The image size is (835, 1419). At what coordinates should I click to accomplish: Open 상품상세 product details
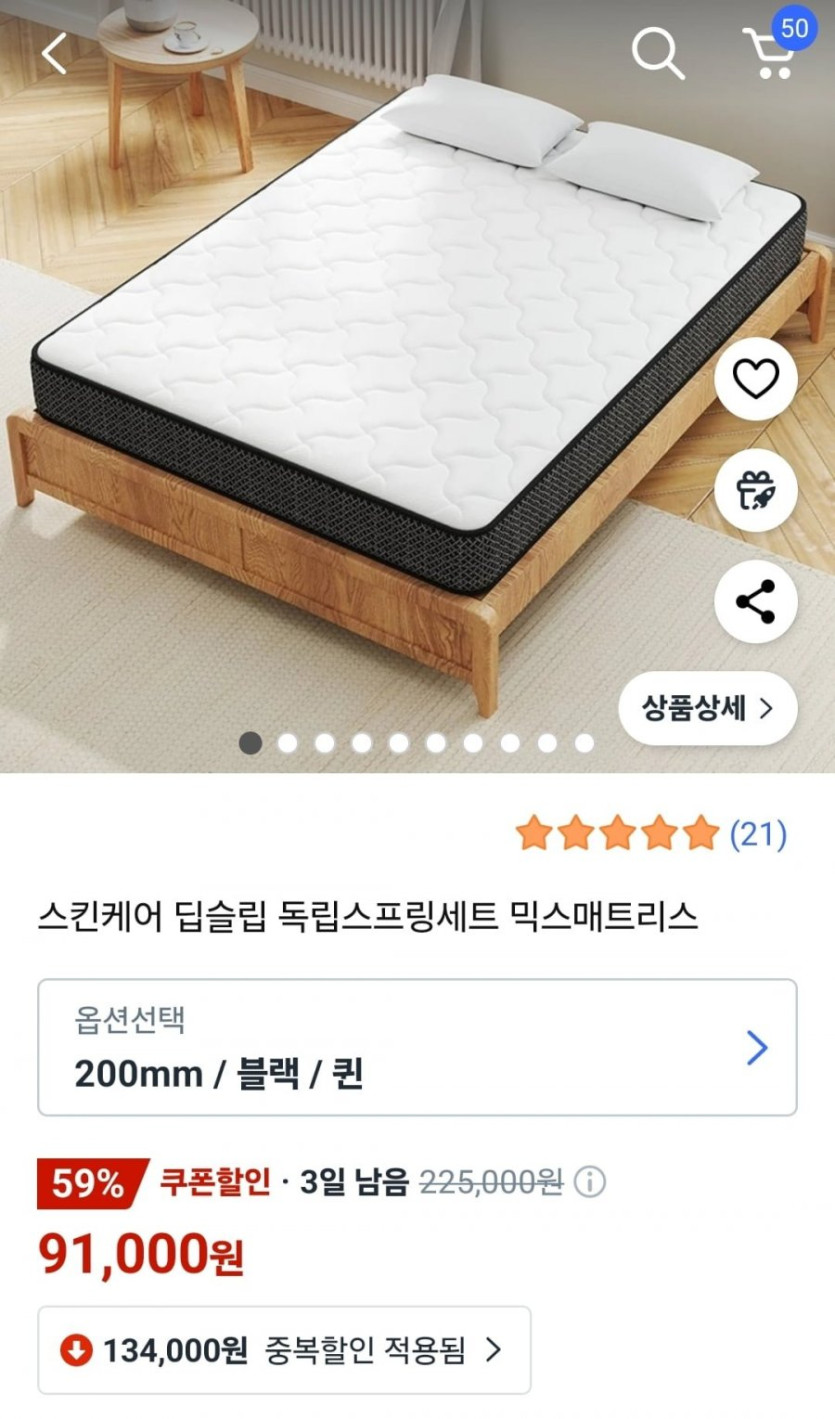pos(708,708)
